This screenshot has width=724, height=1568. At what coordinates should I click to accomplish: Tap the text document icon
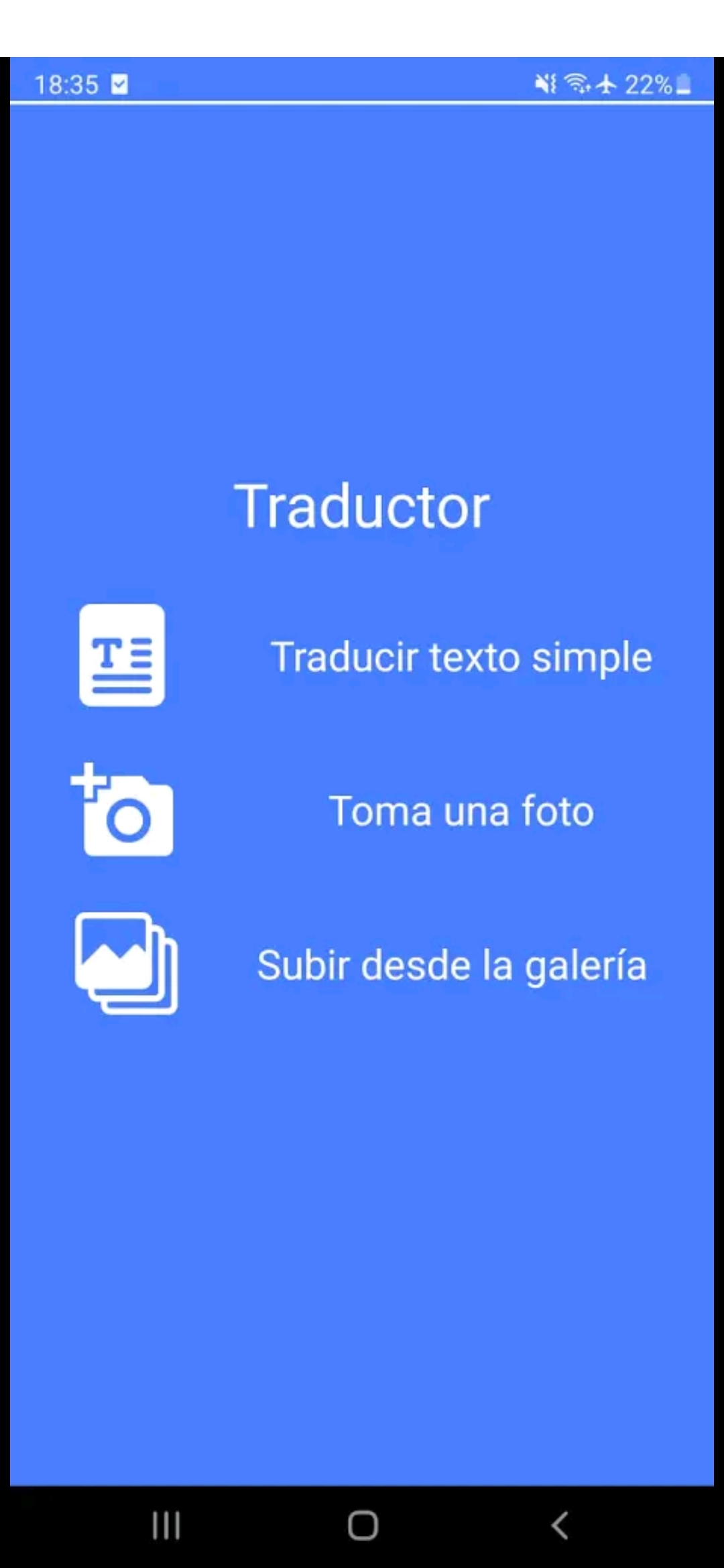click(122, 655)
